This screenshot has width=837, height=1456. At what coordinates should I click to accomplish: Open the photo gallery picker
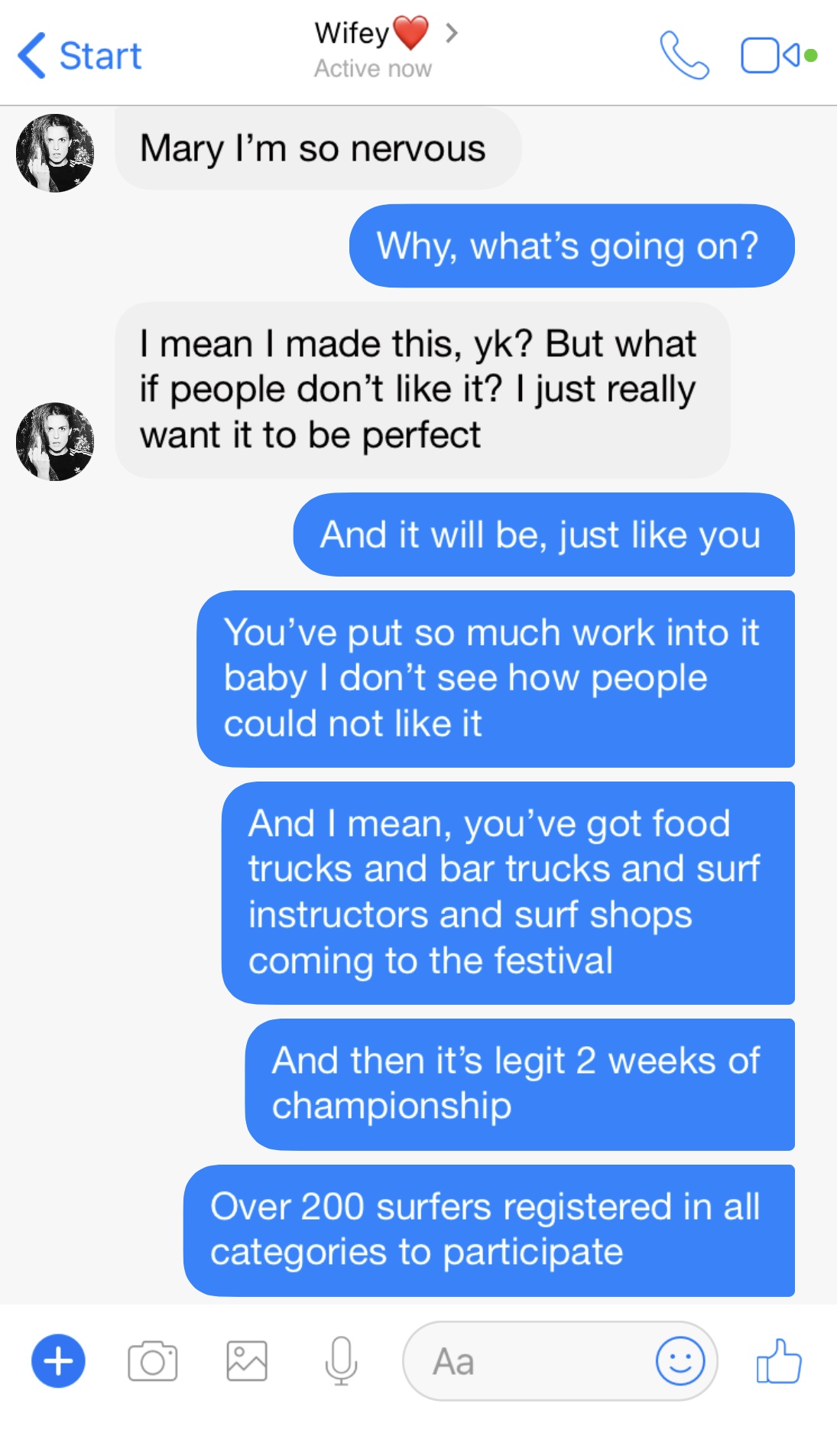[247, 1361]
